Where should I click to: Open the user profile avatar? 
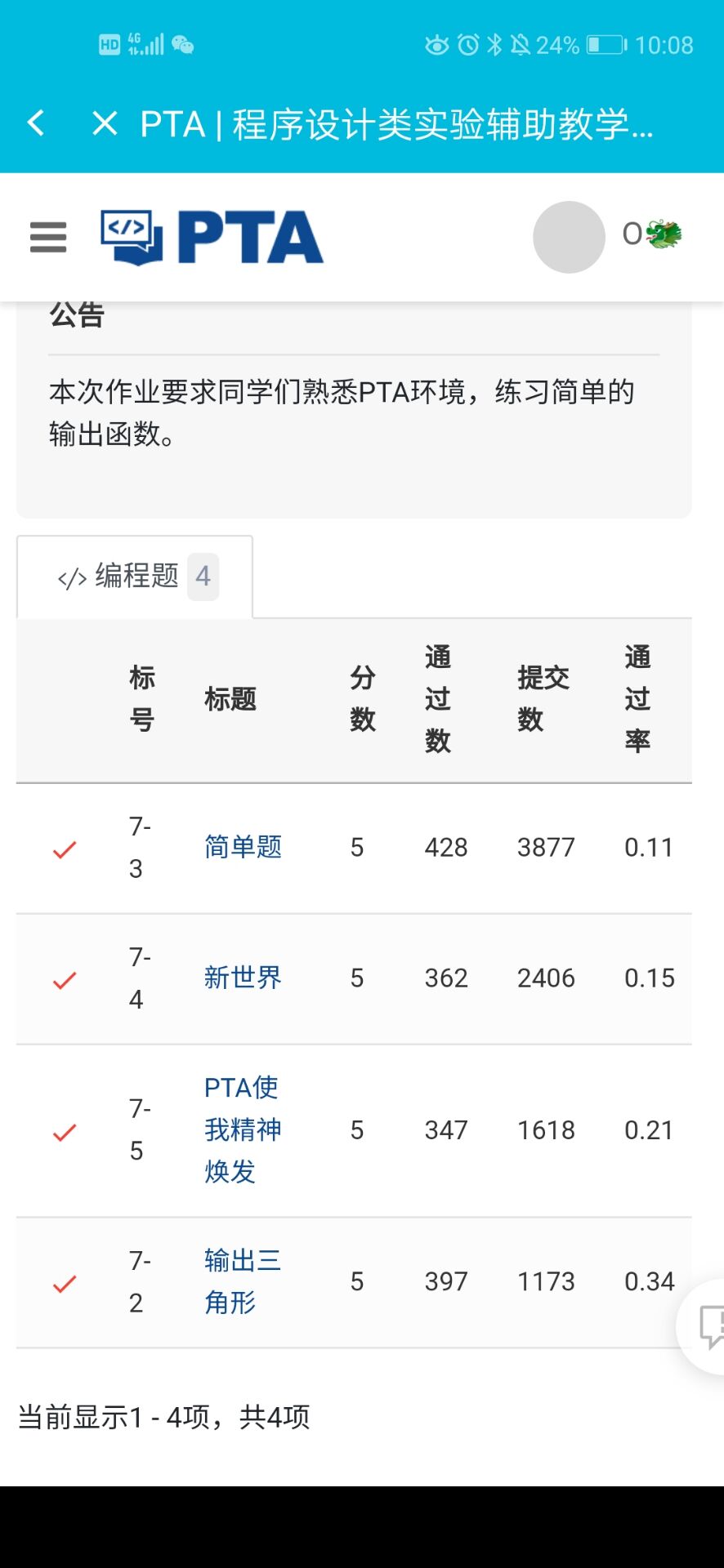(569, 237)
